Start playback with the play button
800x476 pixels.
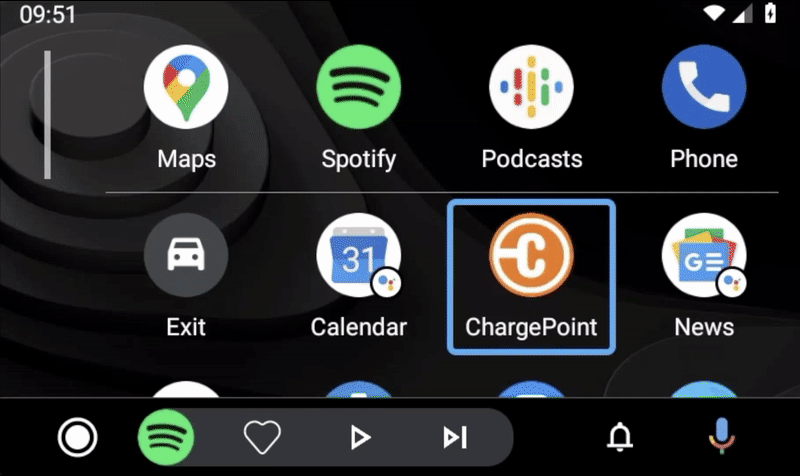pyautogui.click(x=359, y=437)
